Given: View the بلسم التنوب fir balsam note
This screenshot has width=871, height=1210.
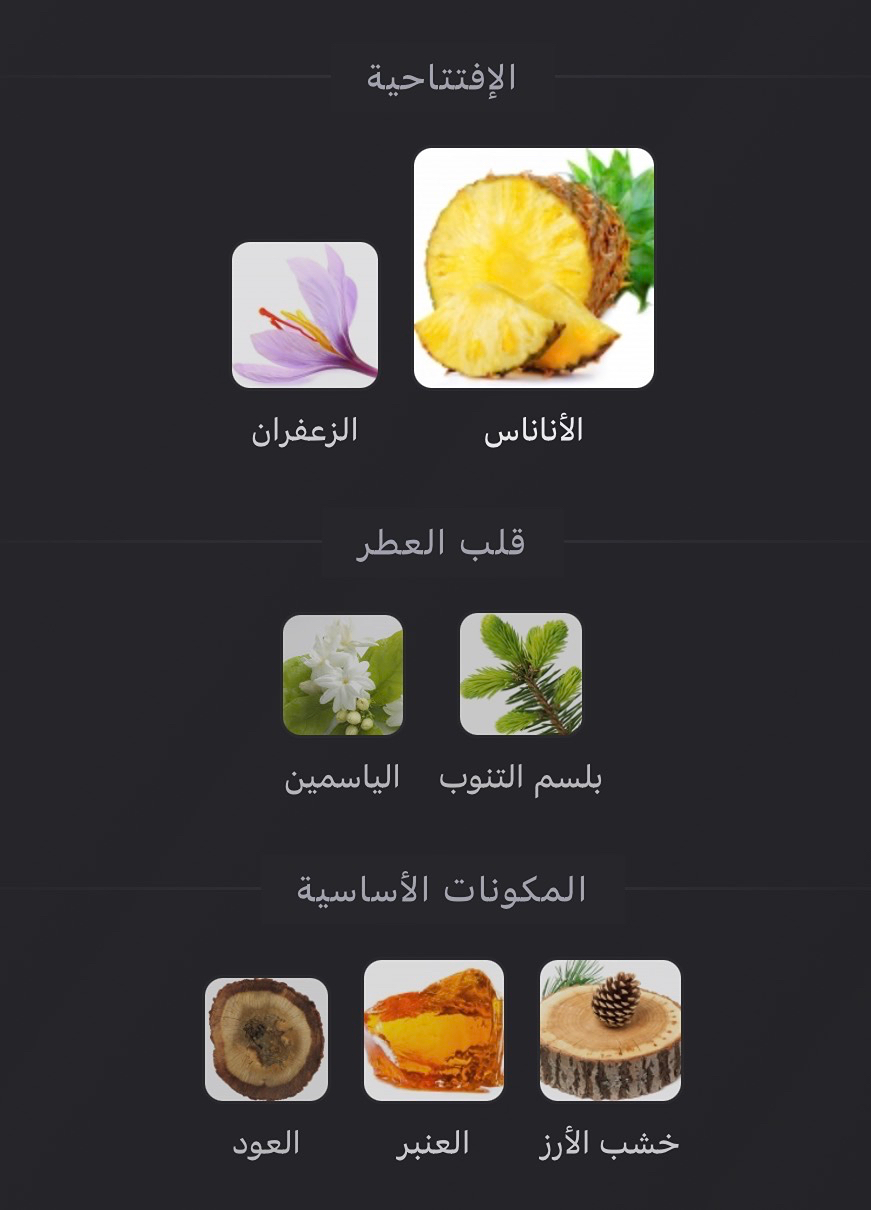Looking at the screenshot, I should pos(521,674).
